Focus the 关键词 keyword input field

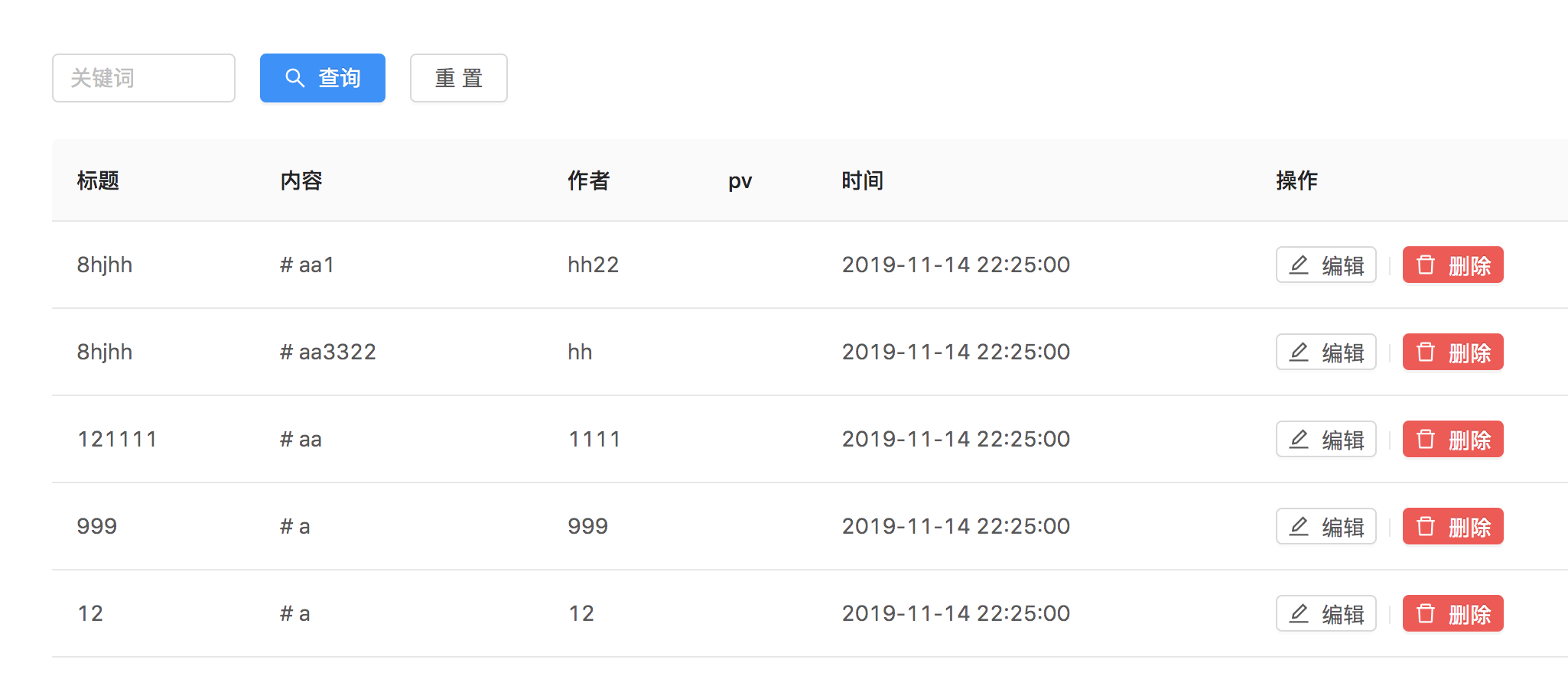(x=143, y=78)
